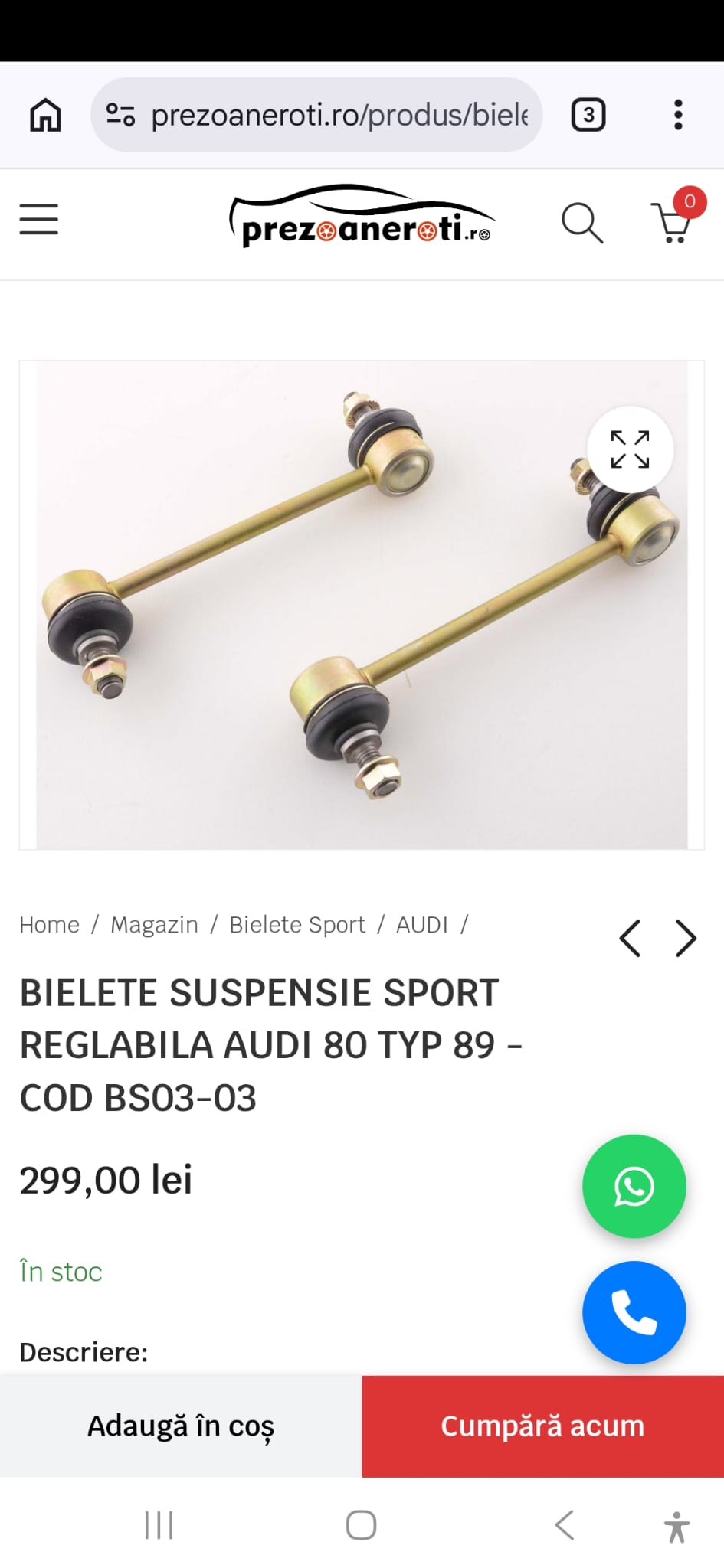Open the shopping cart
The image size is (724, 1568).
tap(673, 221)
